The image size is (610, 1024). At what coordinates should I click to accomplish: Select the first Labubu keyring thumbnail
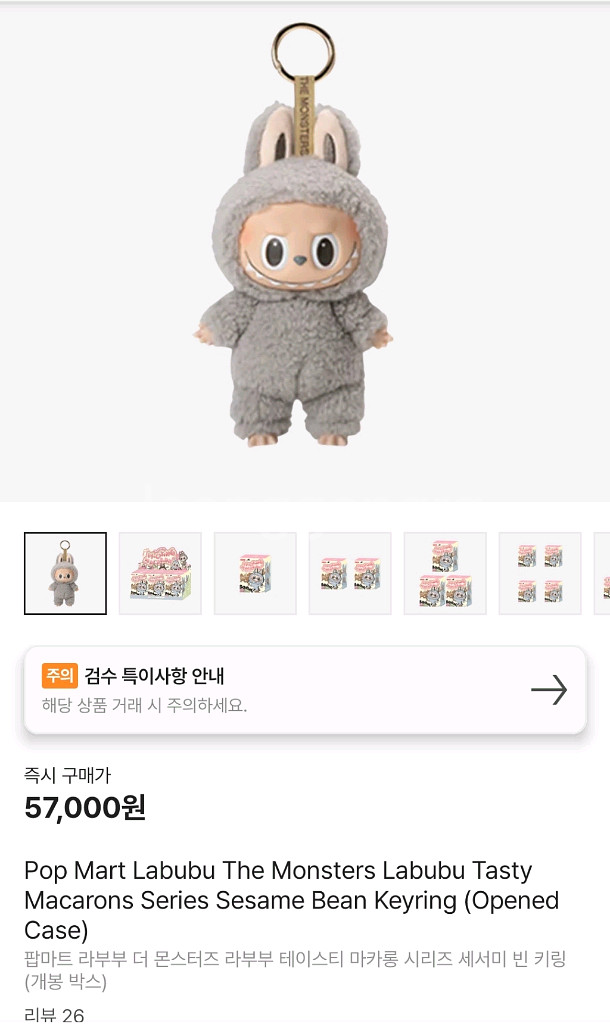coord(65,573)
